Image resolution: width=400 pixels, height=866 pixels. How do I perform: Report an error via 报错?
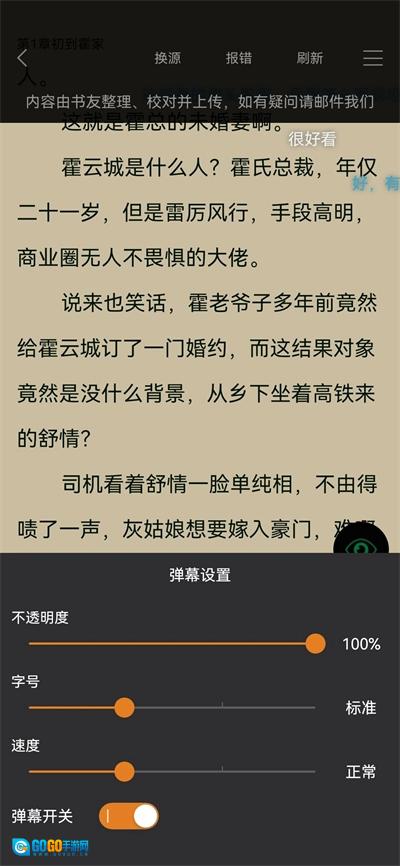(239, 58)
